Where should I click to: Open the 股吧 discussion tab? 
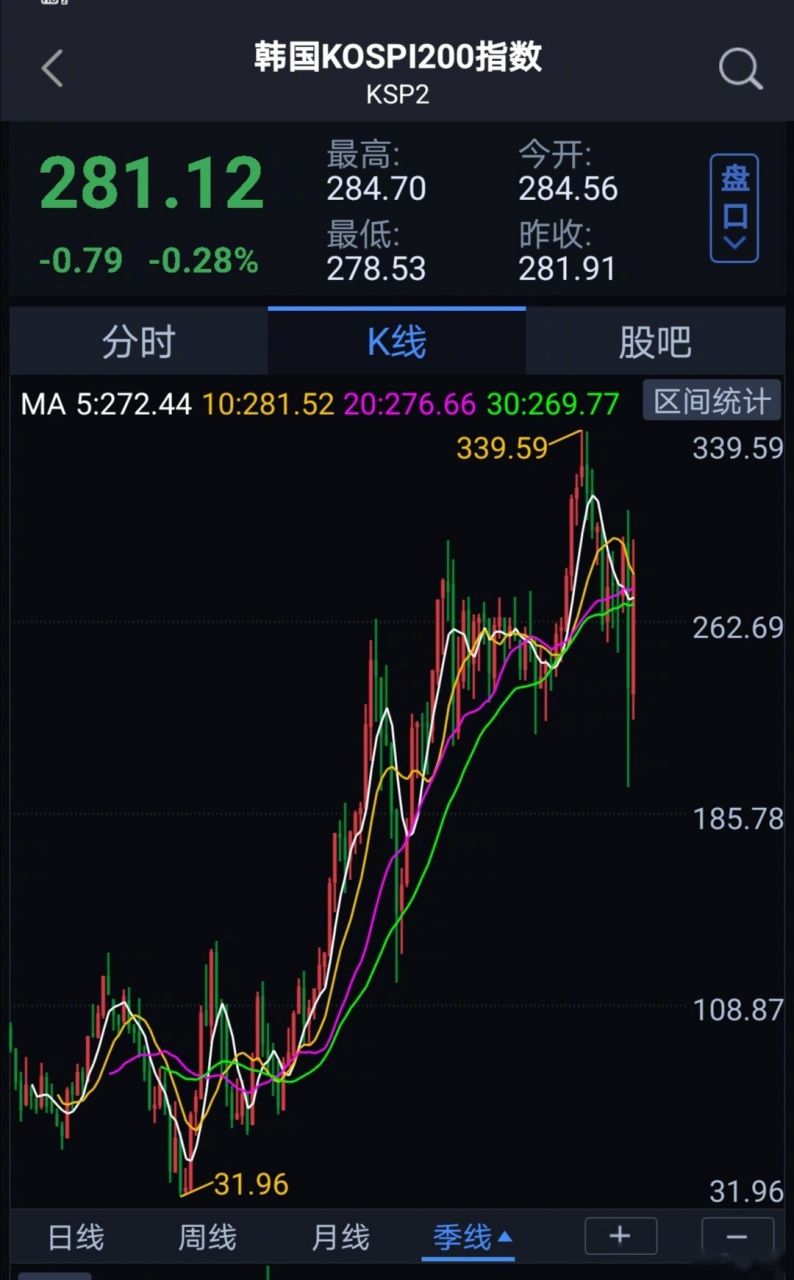coord(655,342)
